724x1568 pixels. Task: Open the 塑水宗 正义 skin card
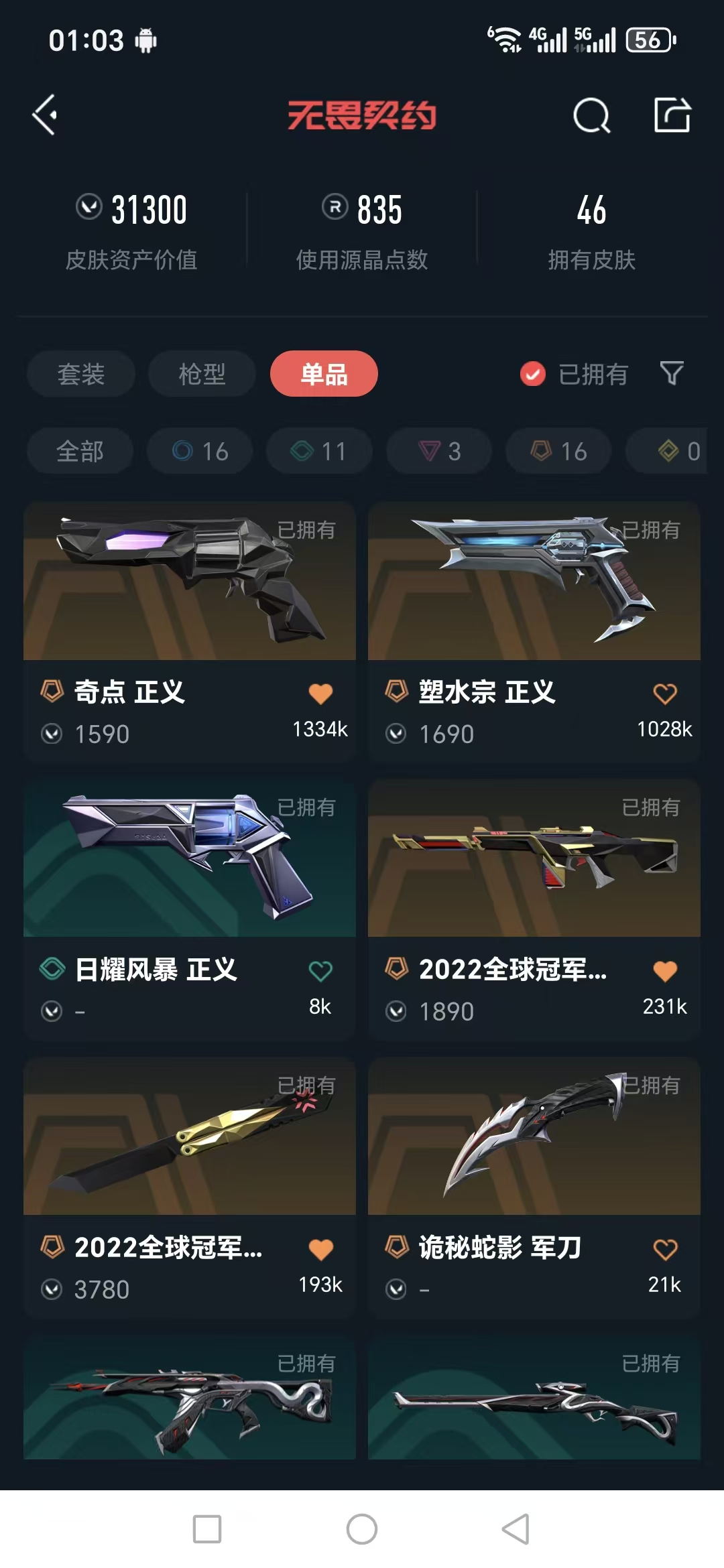click(534, 583)
